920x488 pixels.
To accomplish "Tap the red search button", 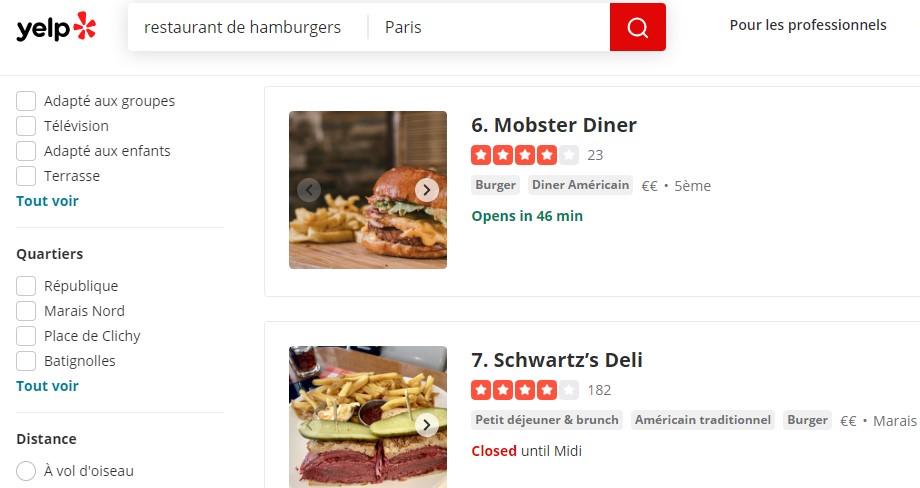I will pos(637,27).
